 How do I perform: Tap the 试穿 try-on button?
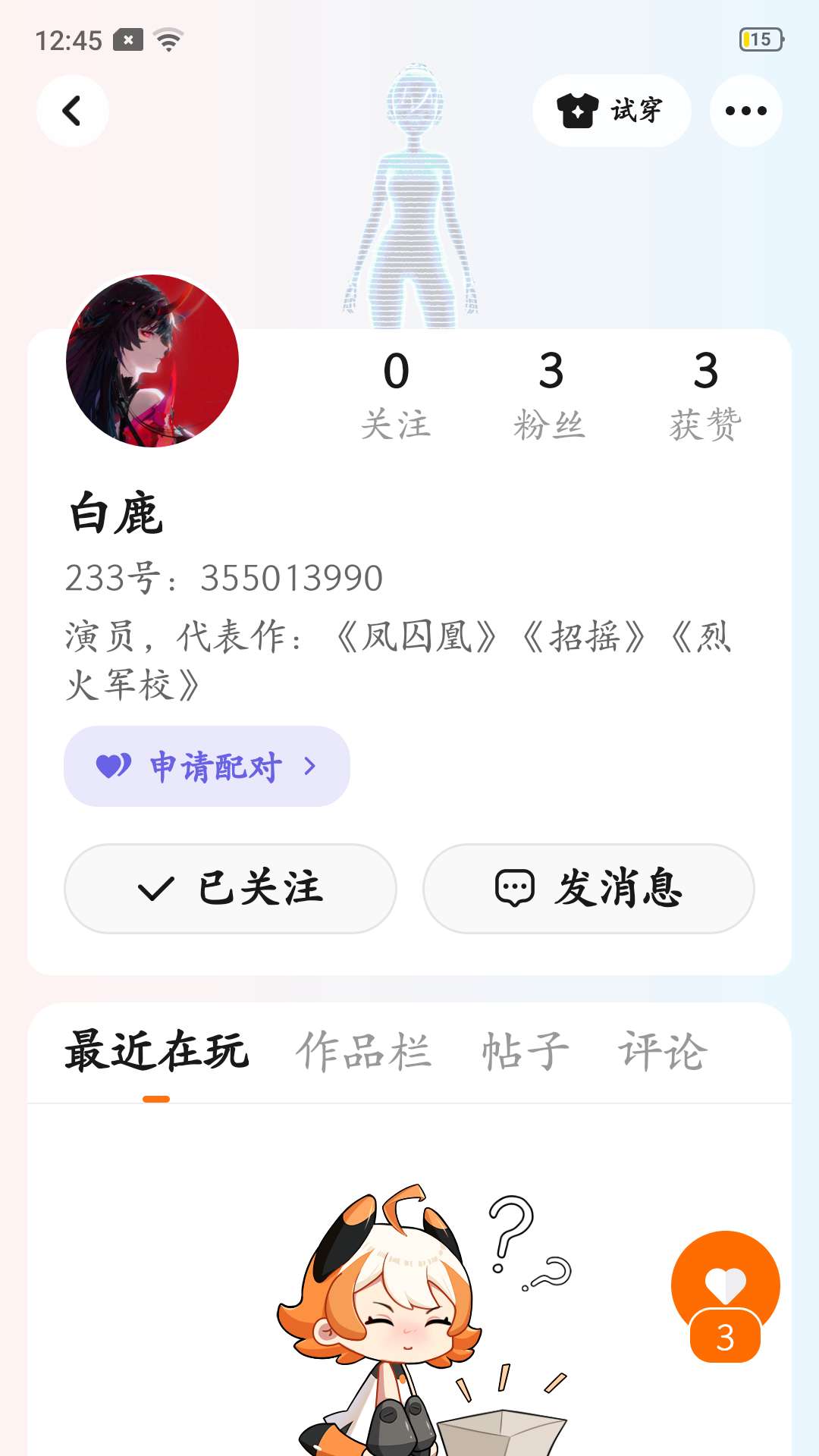tap(611, 111)
